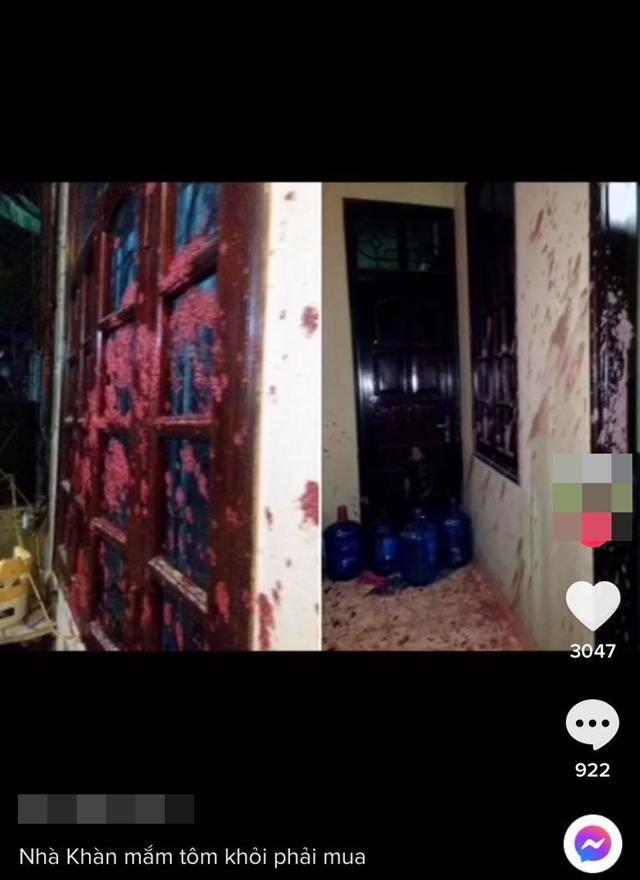
Task: Like this video with the heart
Action: pyautogui.click(x=592, y=606)
